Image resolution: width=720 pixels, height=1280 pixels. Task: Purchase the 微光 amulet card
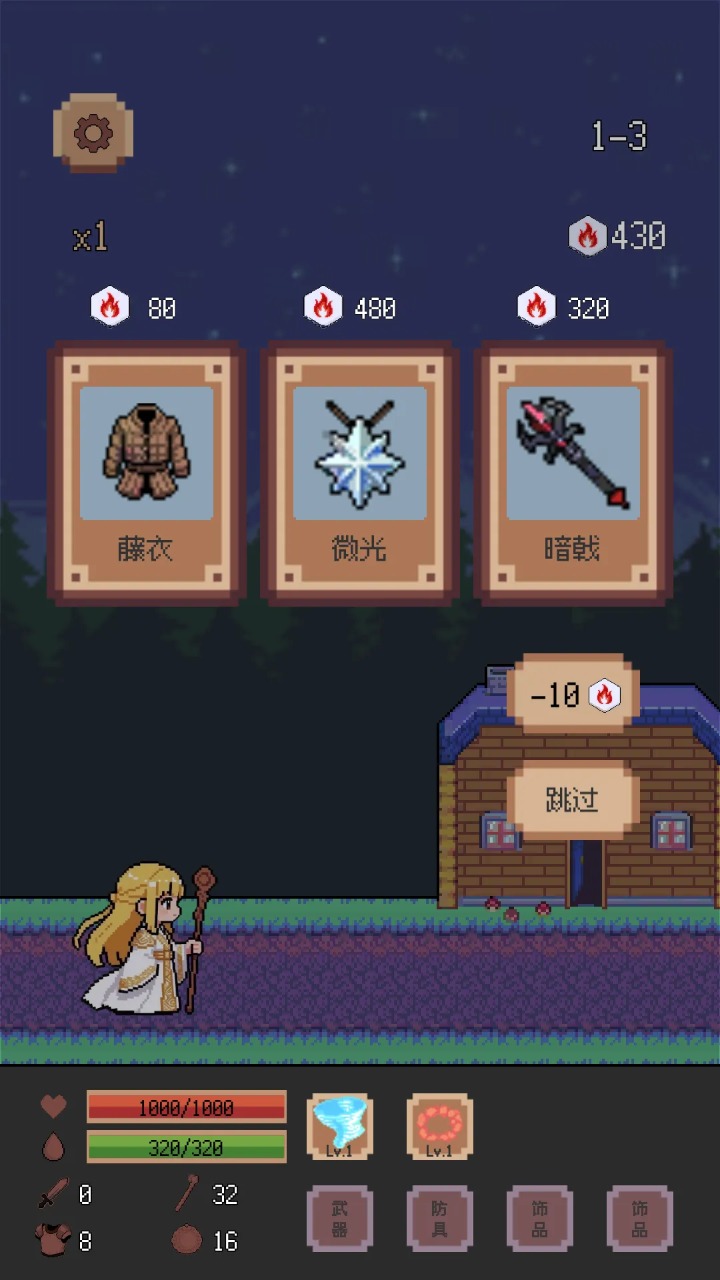coord(359,468)
